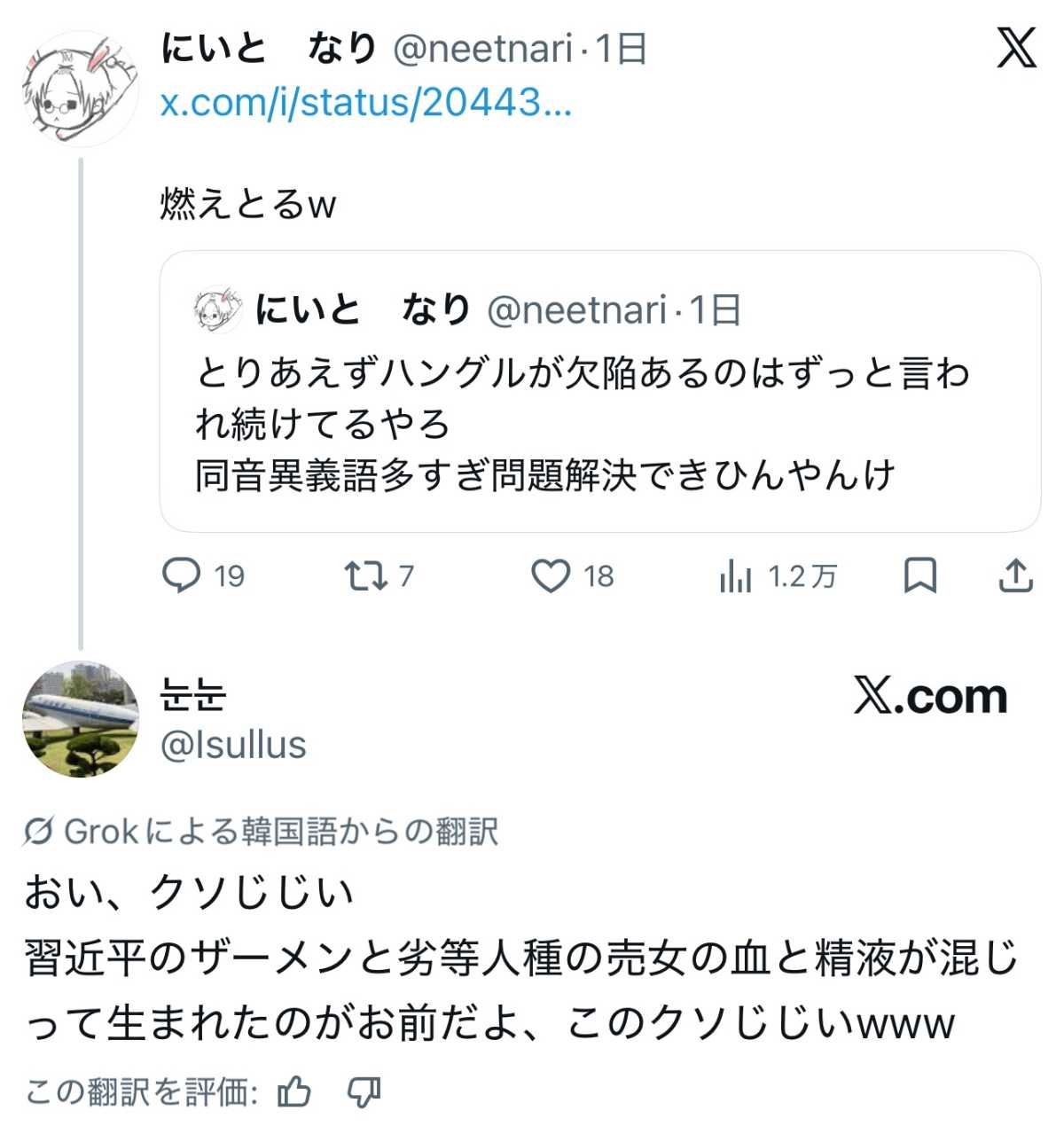Open the x.com/i/status link
1064x1134 pixels.
(365, 103)
